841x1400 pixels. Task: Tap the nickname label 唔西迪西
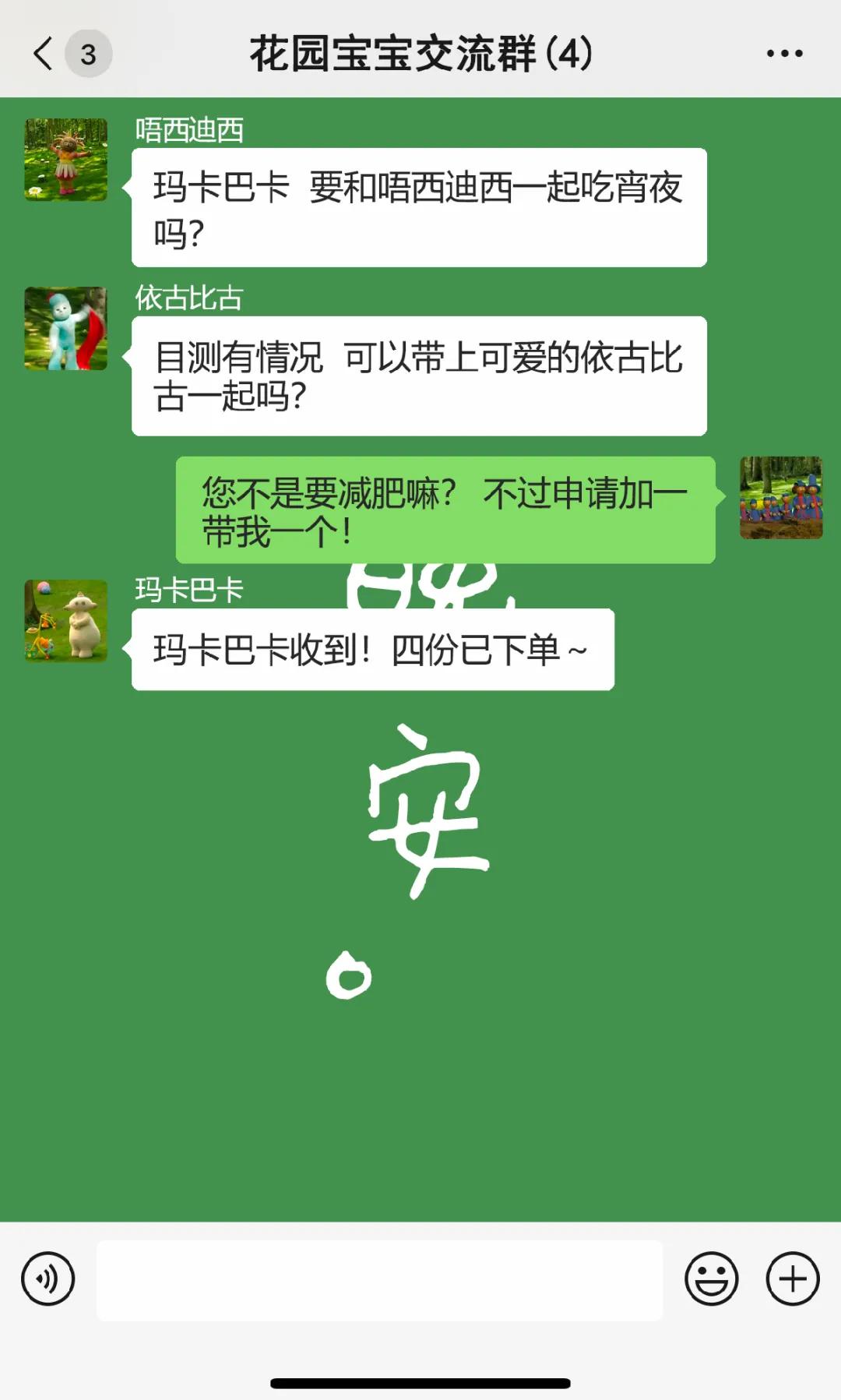coord(187,132)
